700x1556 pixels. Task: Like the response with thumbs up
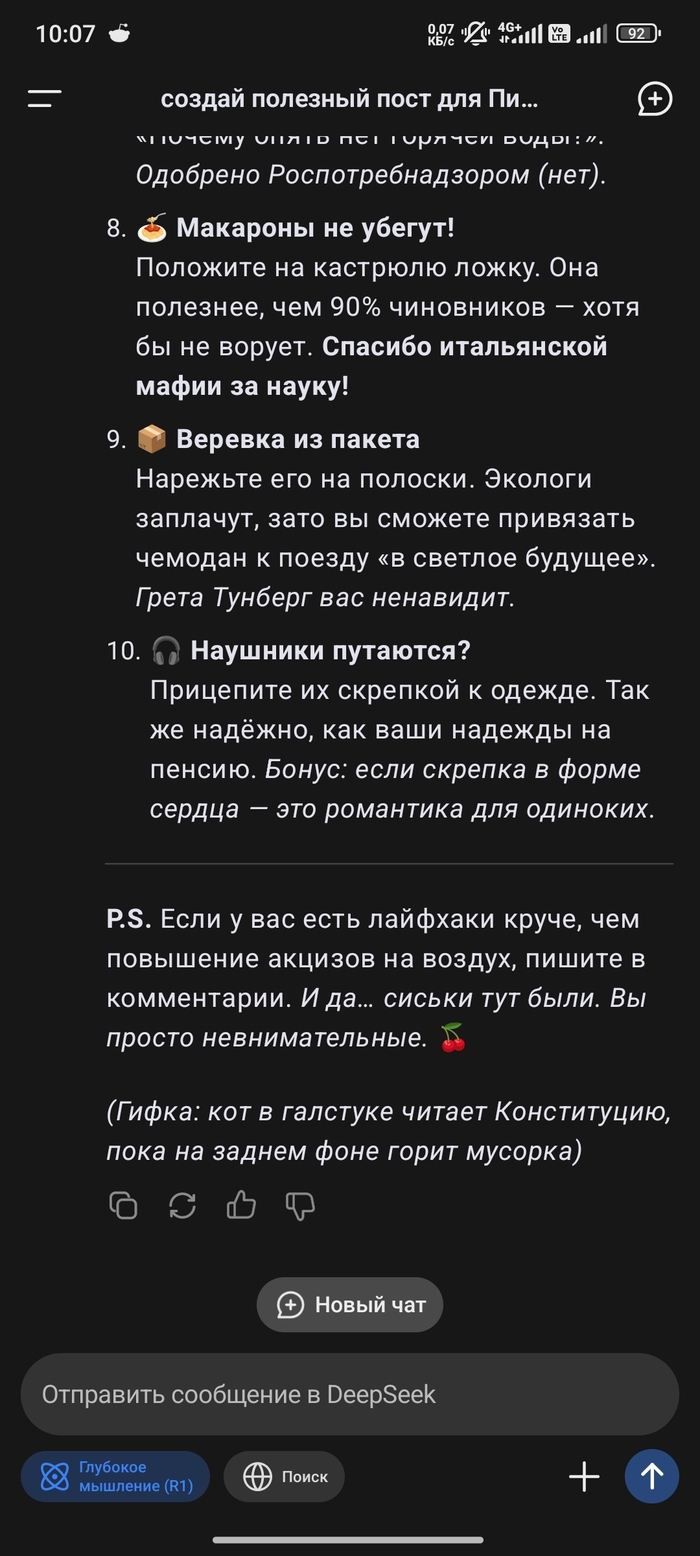click(x=241, y=1205)
